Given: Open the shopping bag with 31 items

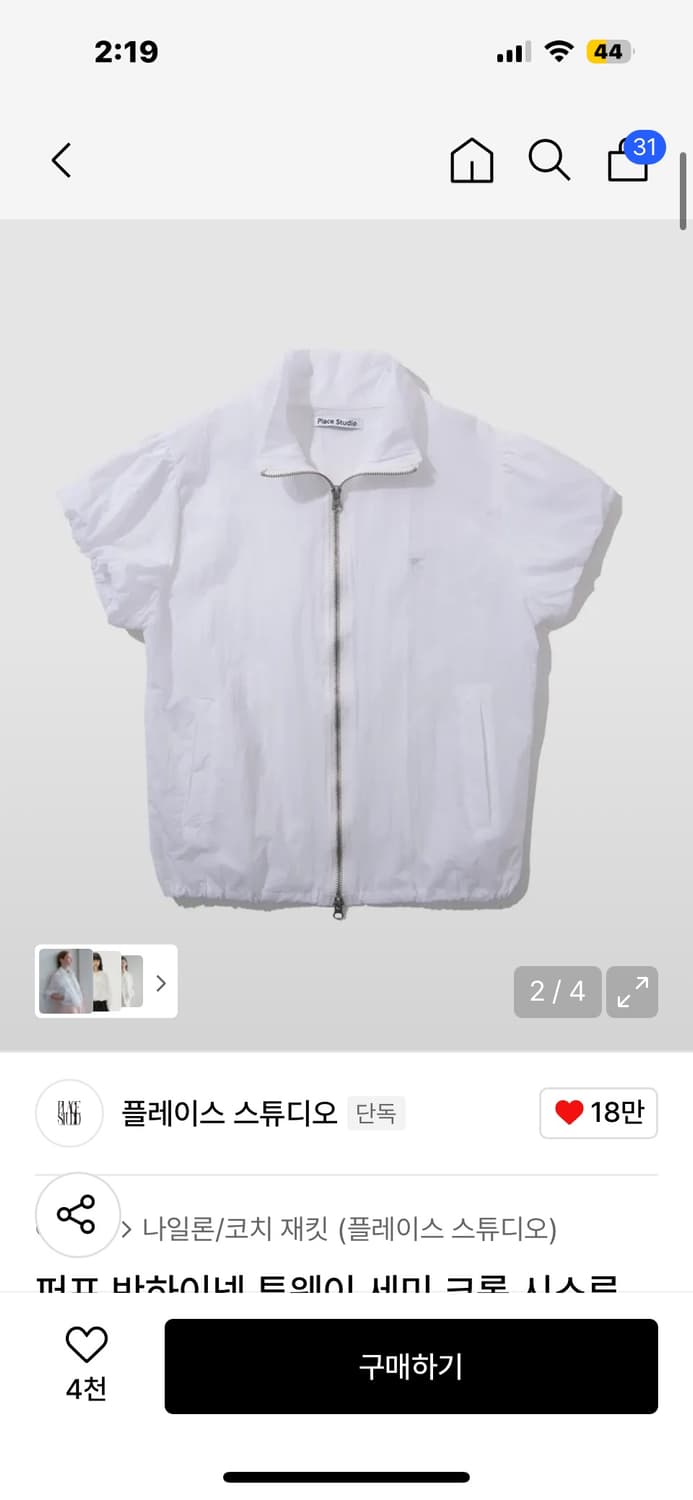Looking at the screenshot, I should click(x=630, y=160).
